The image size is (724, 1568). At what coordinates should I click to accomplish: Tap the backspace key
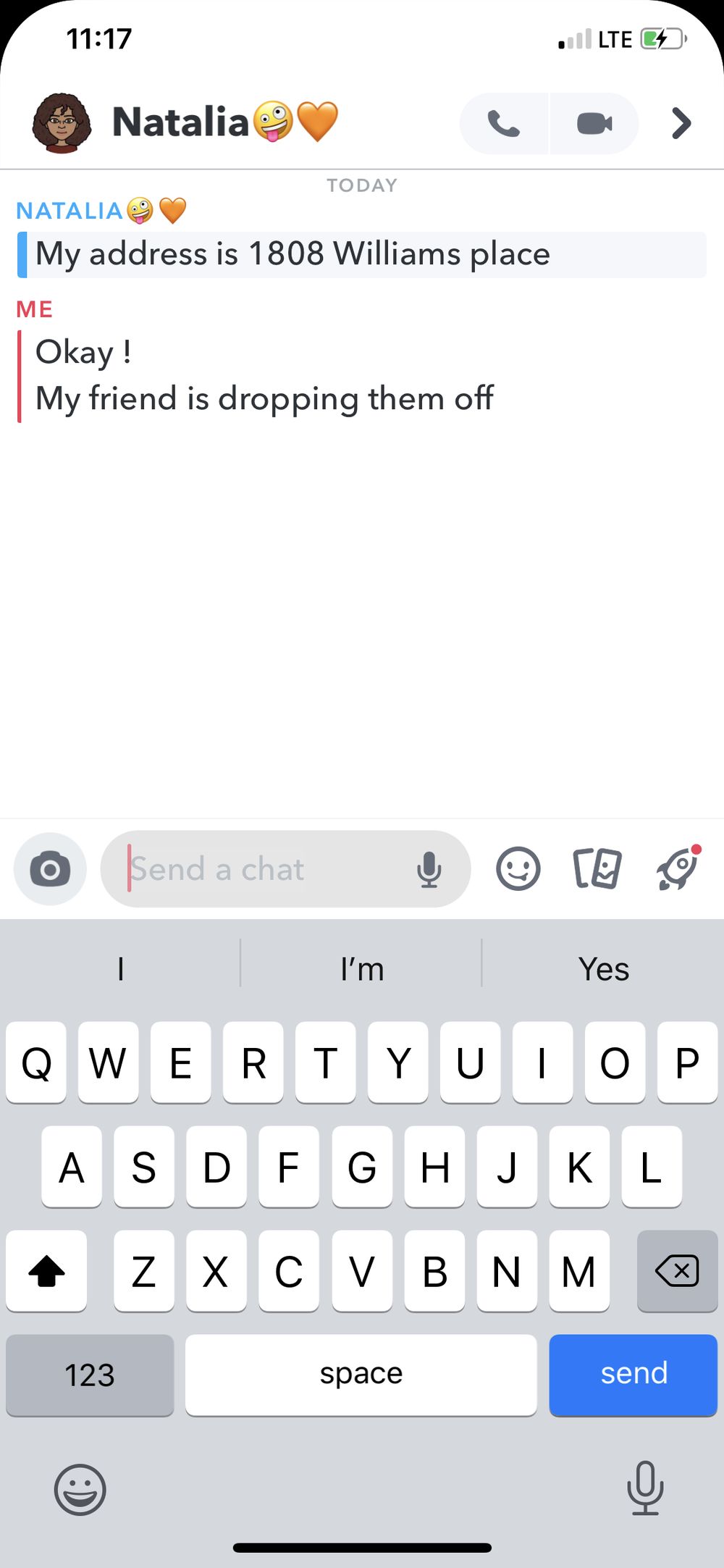click(677, 1270)
